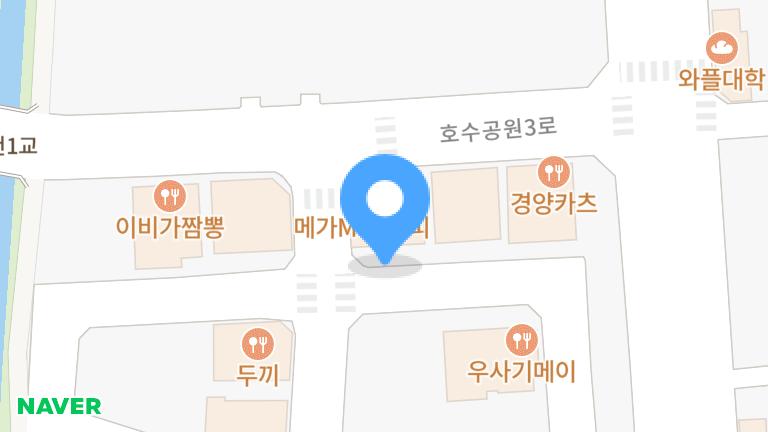Select the 두끼 restaurant marker
The width and height of the screenshot is (768, 432).
click(x=258, y=344)
